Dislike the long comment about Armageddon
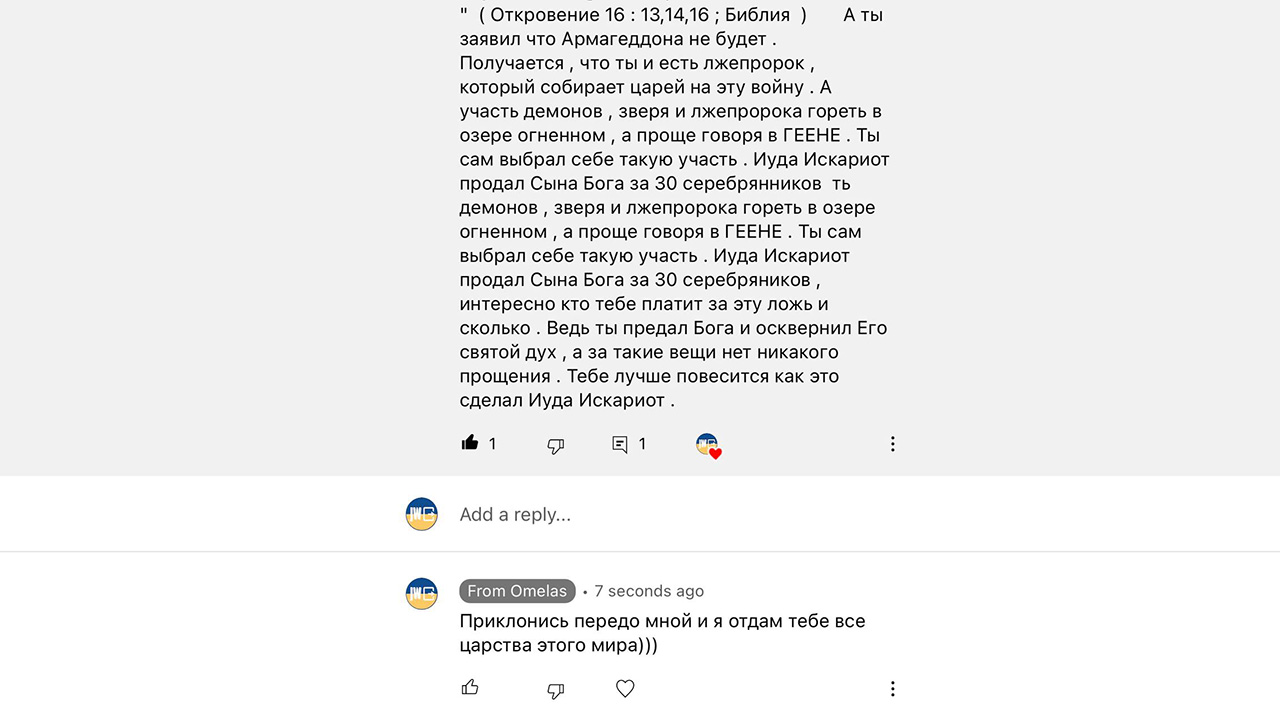The image size is (1280, 720). click(x=556, y=446)
